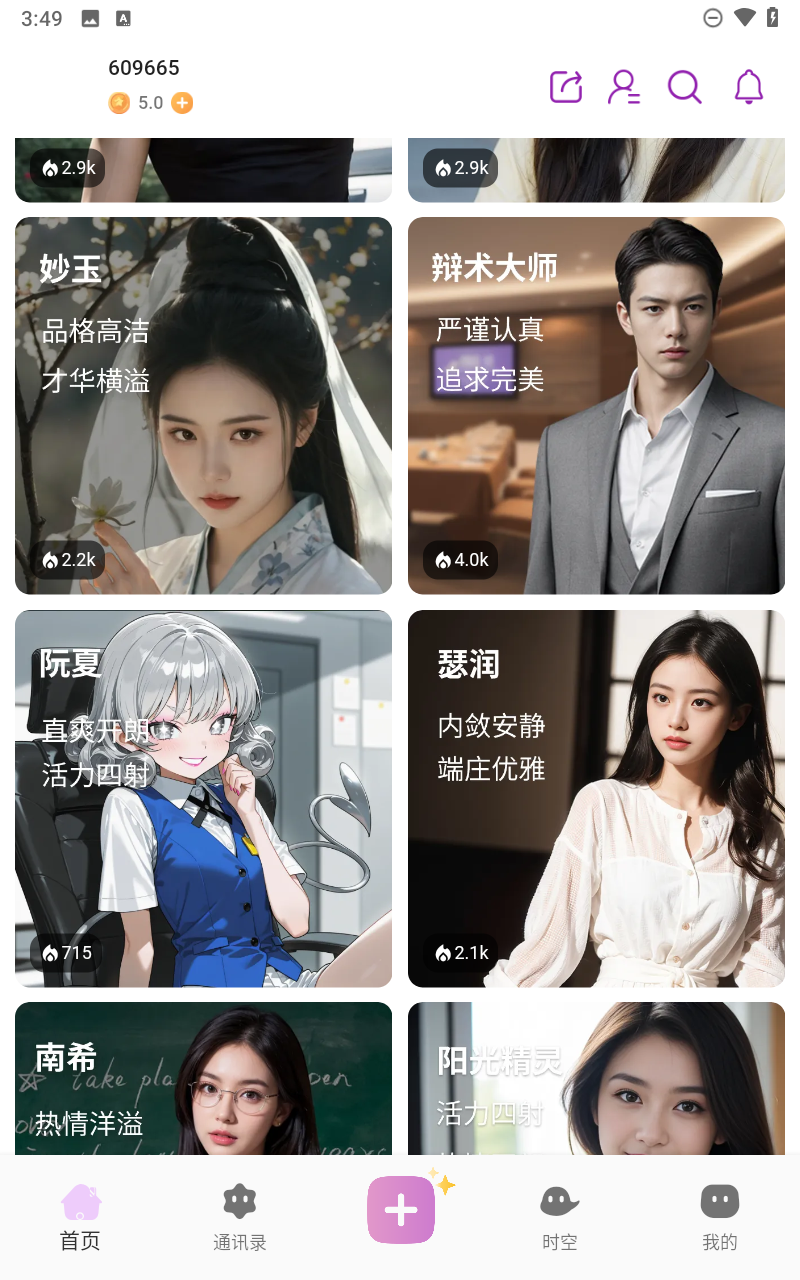
Task: Open the 阳光精灵 character card
Action: pyautogui.click(x=596, y=1078)
